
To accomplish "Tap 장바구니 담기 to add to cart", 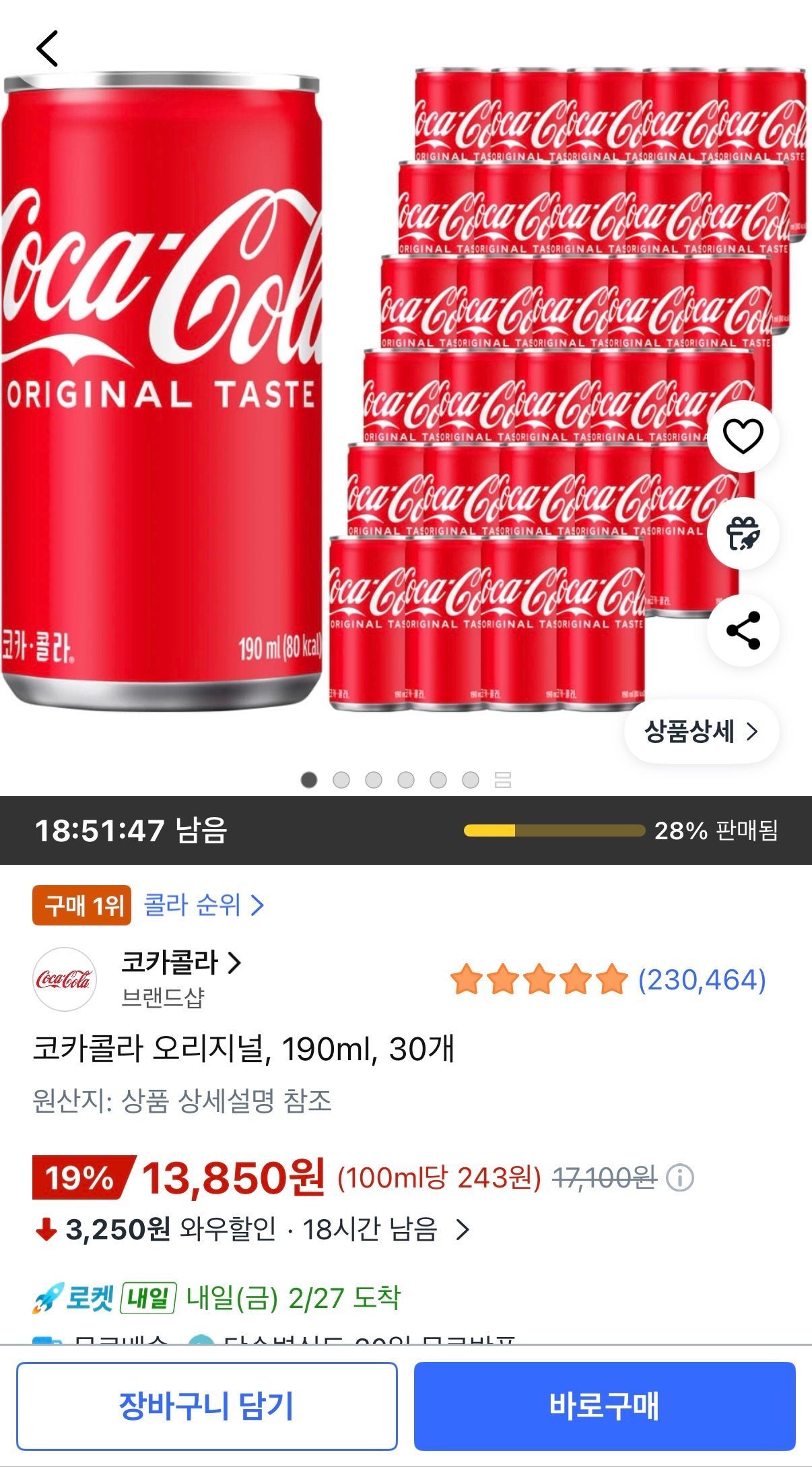I will pyautogui.click(x=207, y=1406).
